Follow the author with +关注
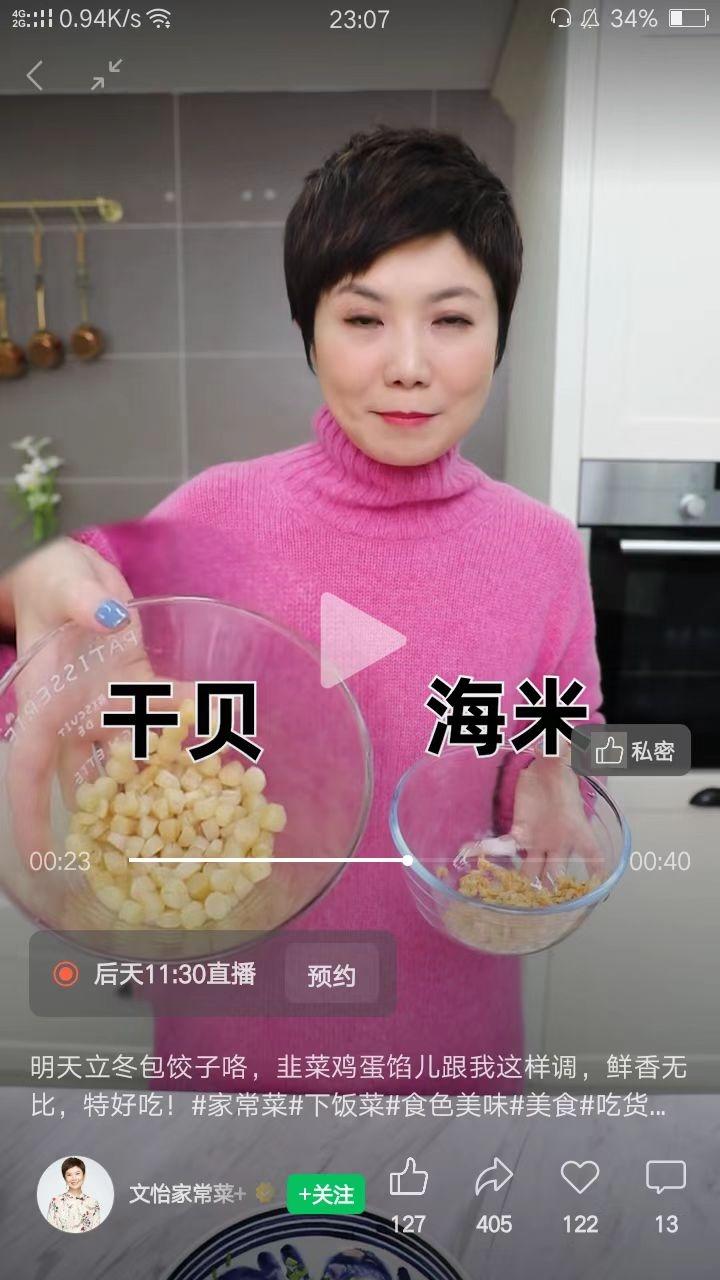 [326, 1194]
